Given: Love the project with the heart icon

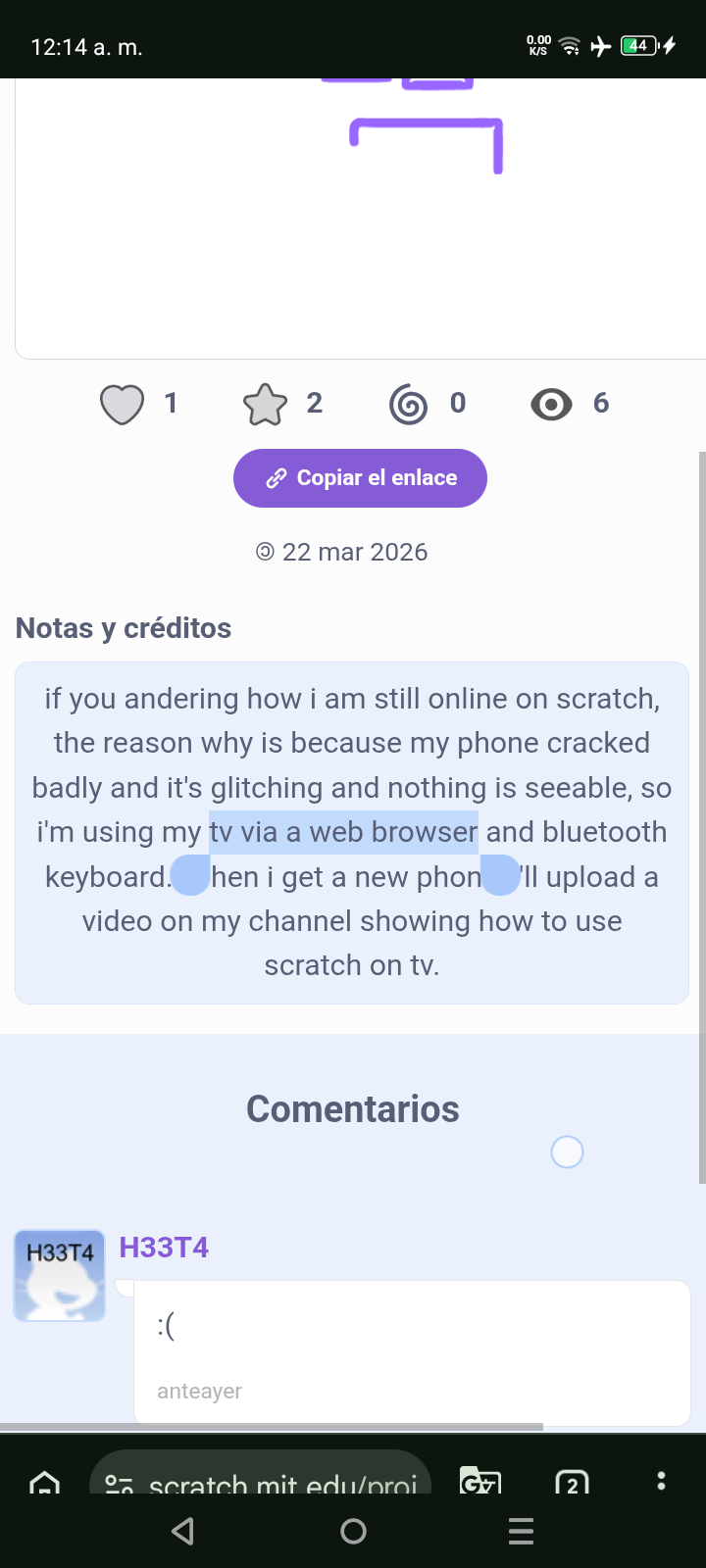Looking at the screenshot, I should pos(123,404).
